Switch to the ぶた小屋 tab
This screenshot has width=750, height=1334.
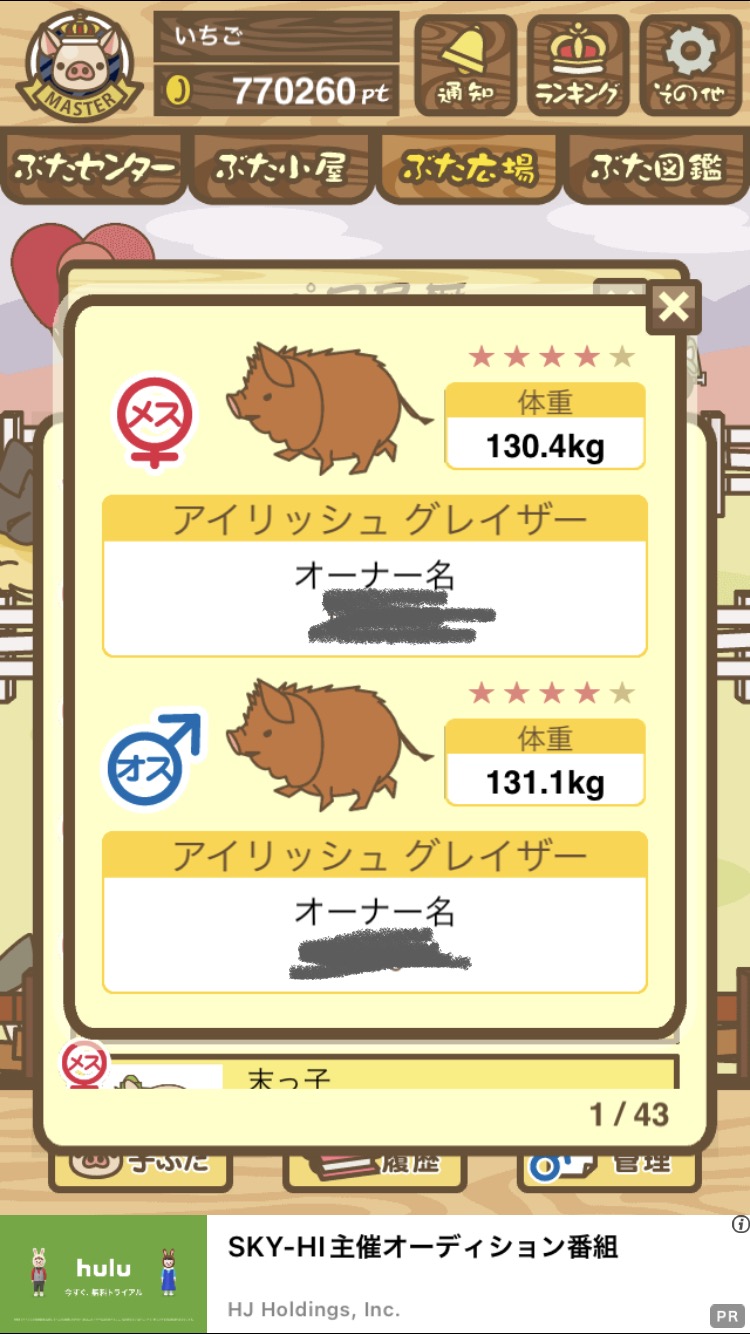pos(281,168)
